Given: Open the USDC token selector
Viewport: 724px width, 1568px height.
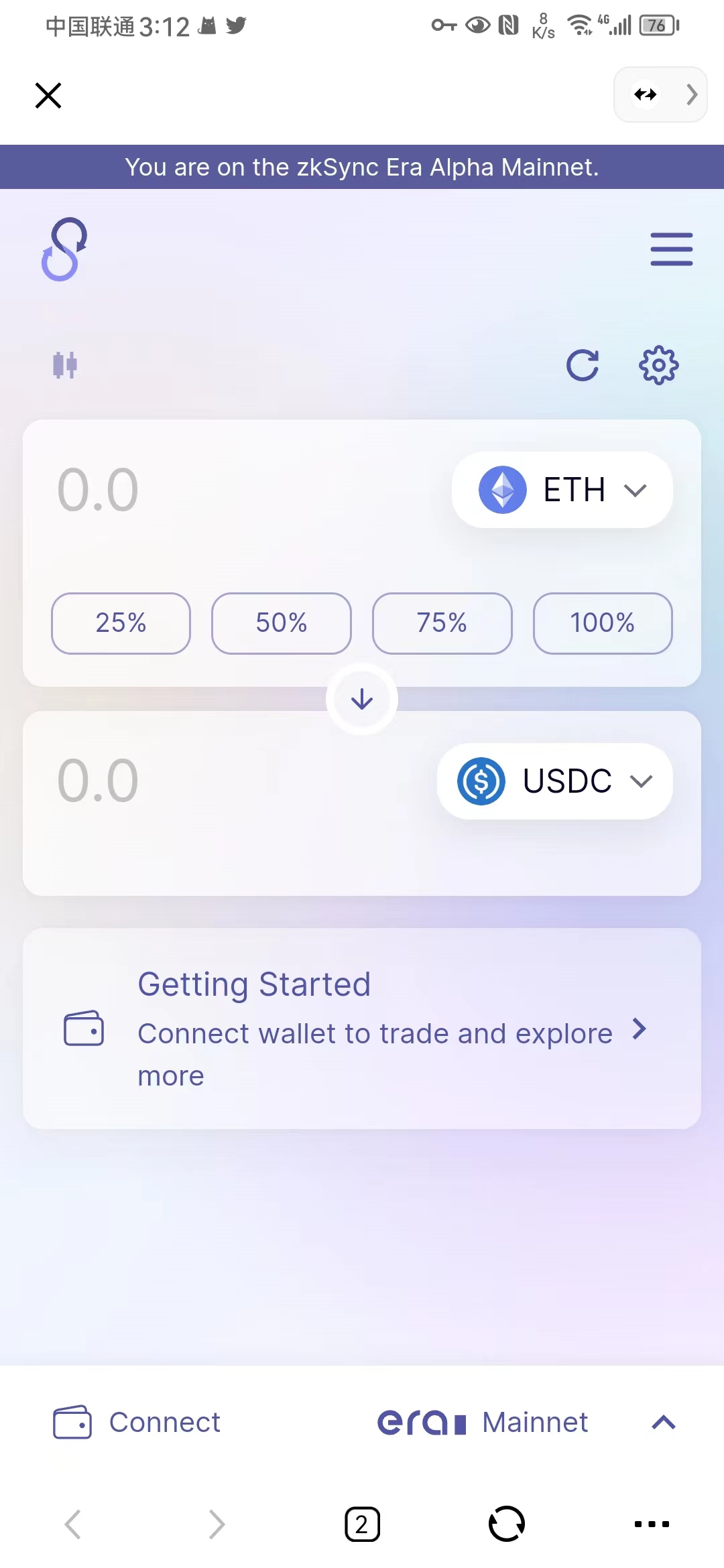Looking at the screenshot, I should click(x=554, y=781).
